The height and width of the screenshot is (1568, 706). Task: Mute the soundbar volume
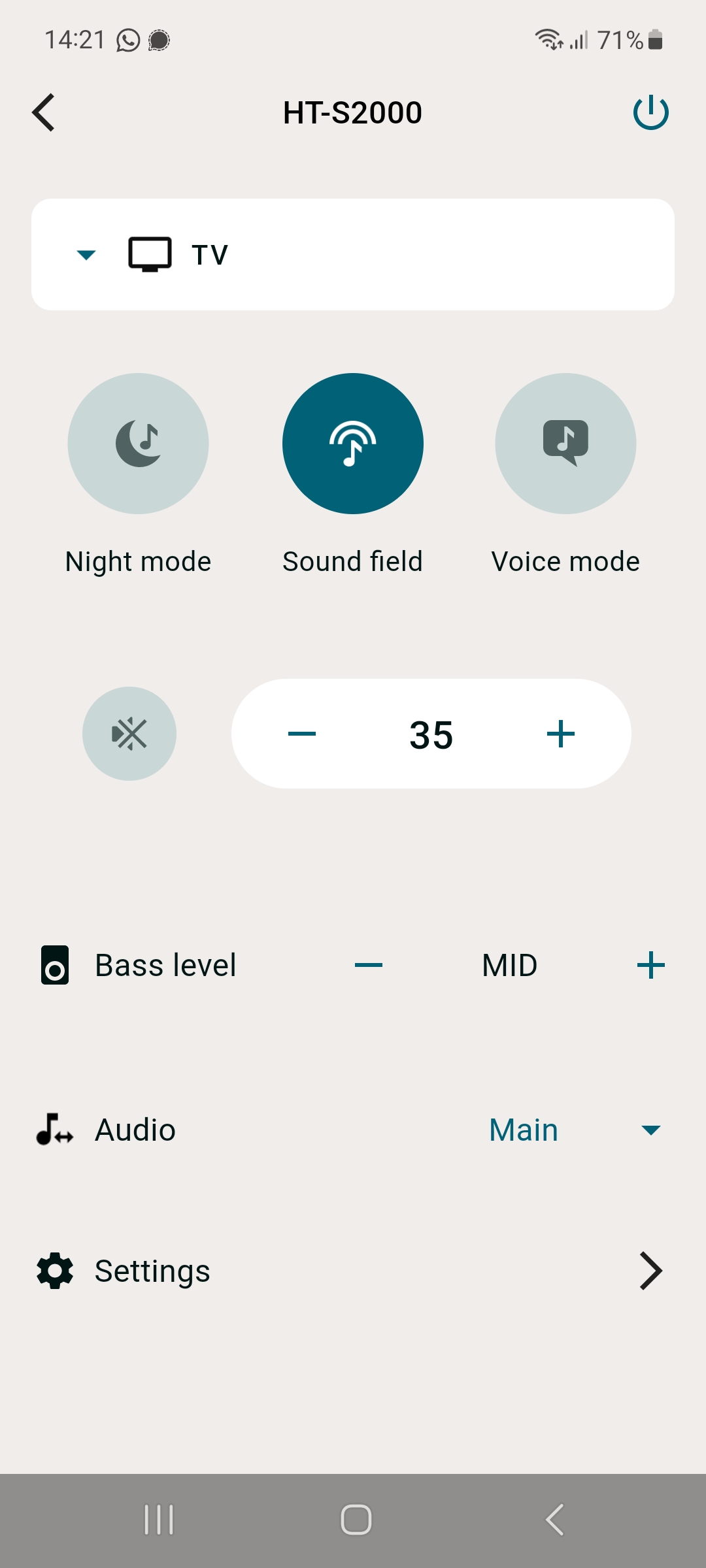point(129,734)
